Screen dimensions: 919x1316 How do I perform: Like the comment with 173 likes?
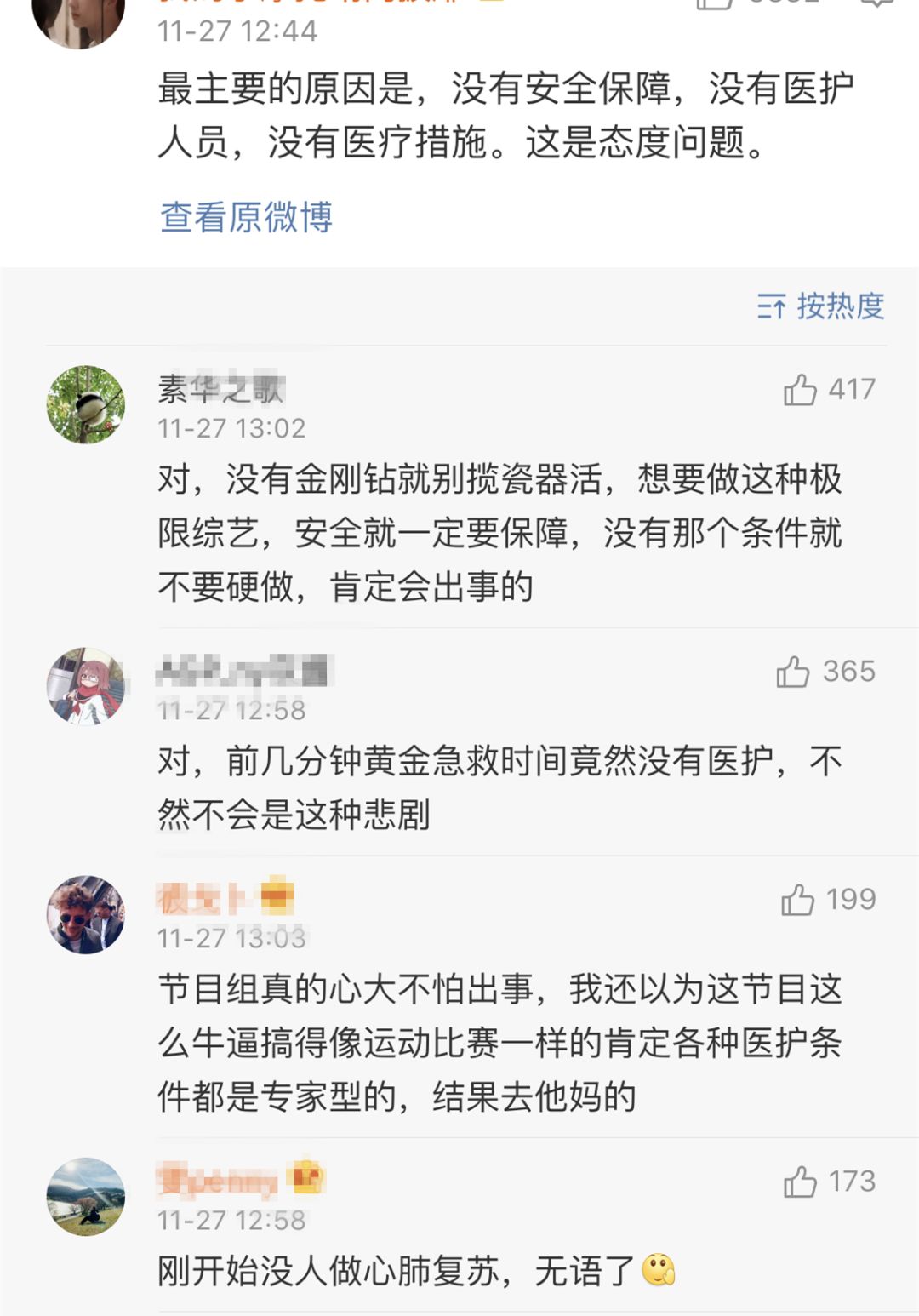800,1182
